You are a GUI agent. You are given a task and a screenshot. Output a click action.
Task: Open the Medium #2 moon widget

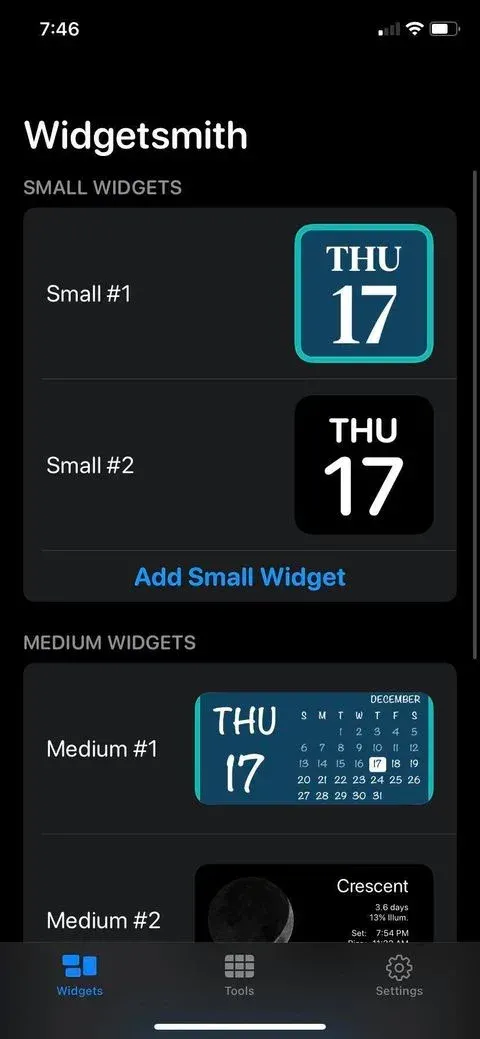(240, 889)
